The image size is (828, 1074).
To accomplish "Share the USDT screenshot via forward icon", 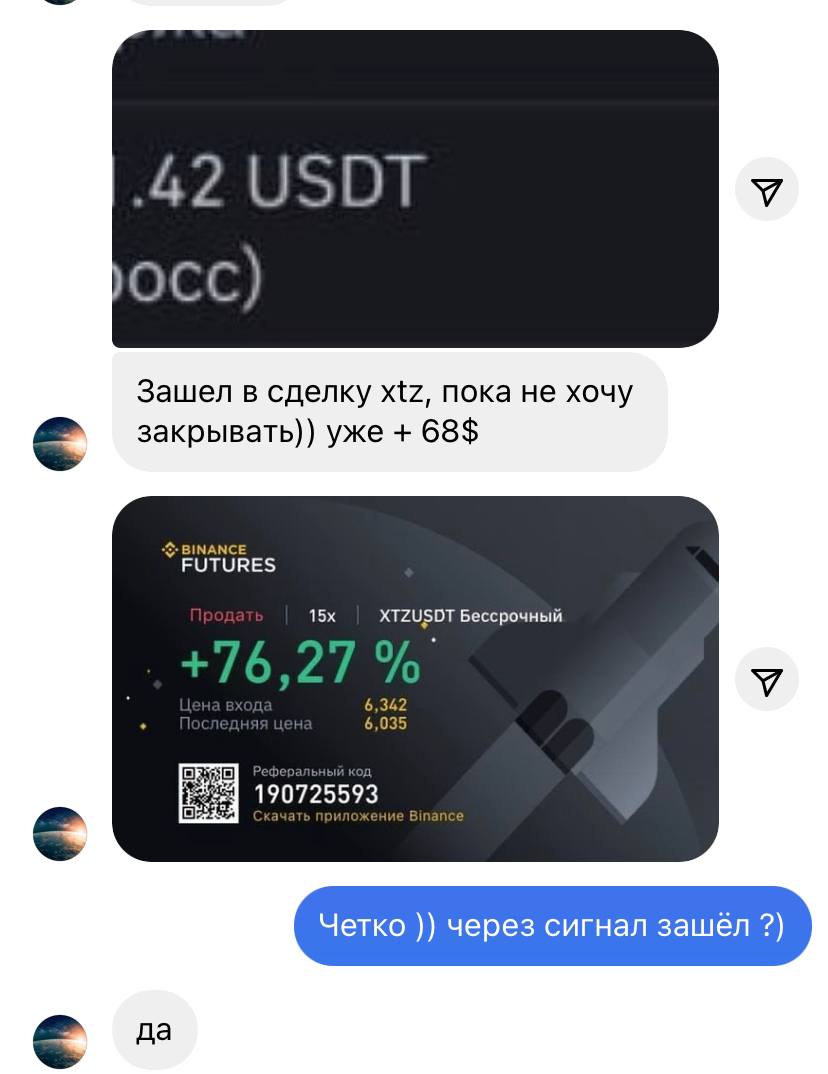I will coord(766,190).
